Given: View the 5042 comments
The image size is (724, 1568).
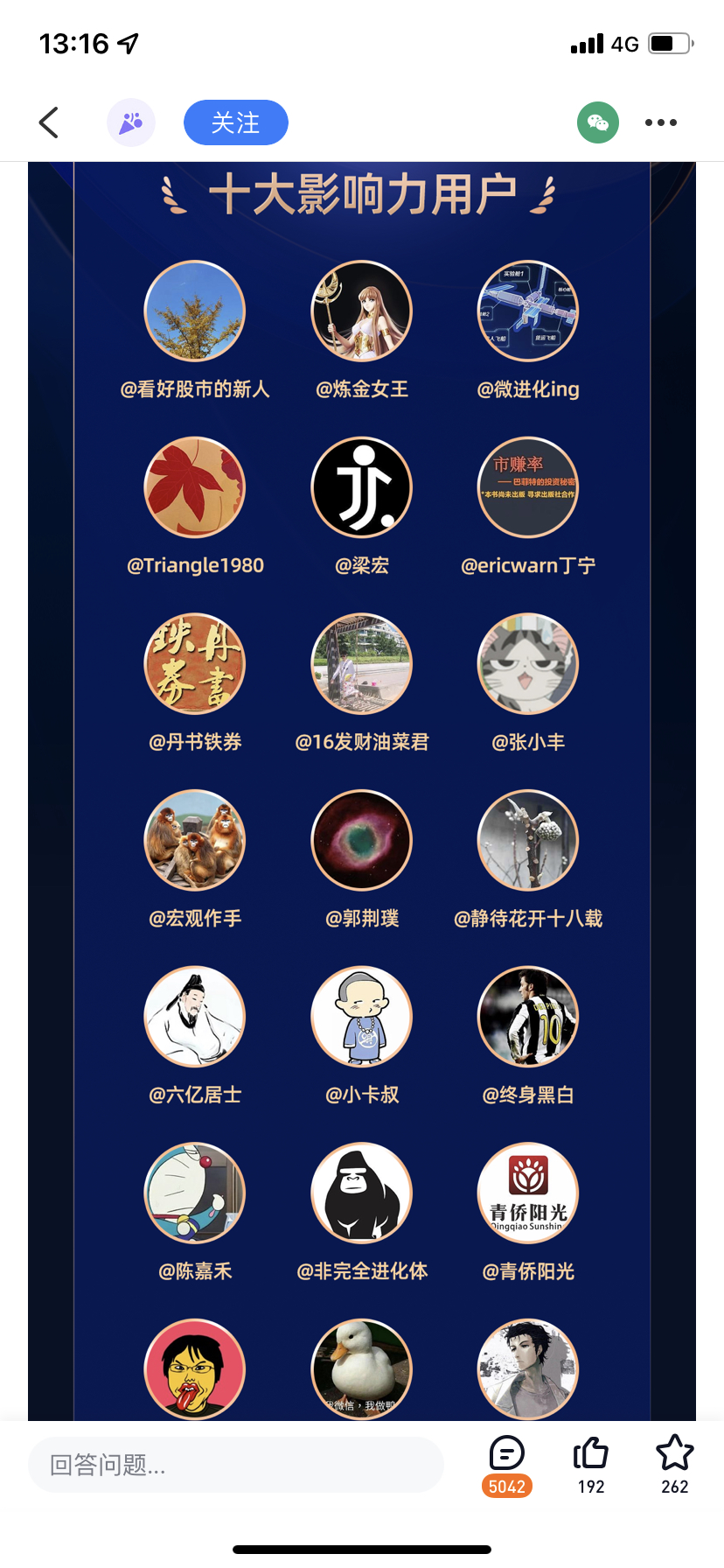Looking at the screenshot, I should tap(507, 1465).
